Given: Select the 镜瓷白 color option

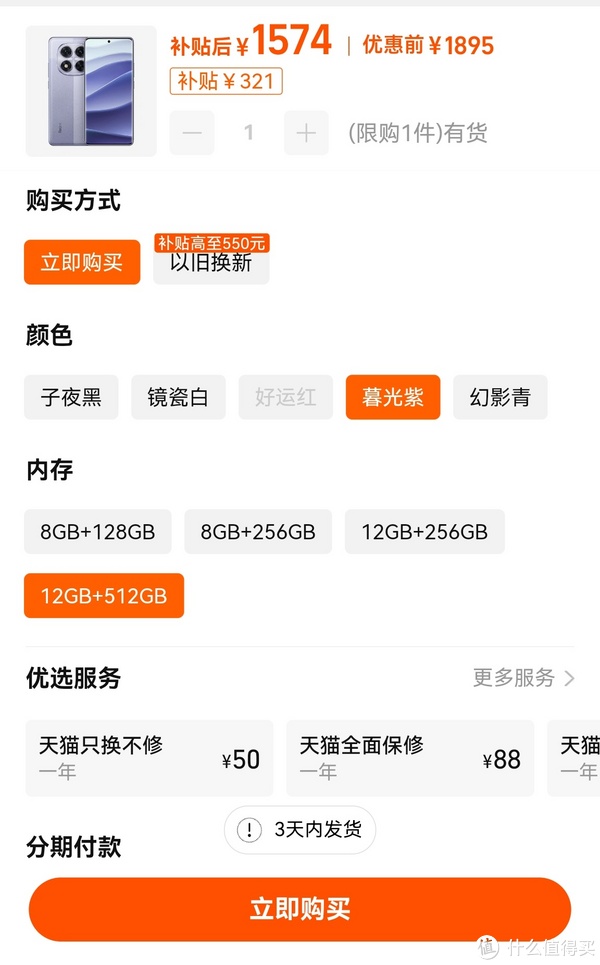Looking at the screenshot, I should coord(178,397).
